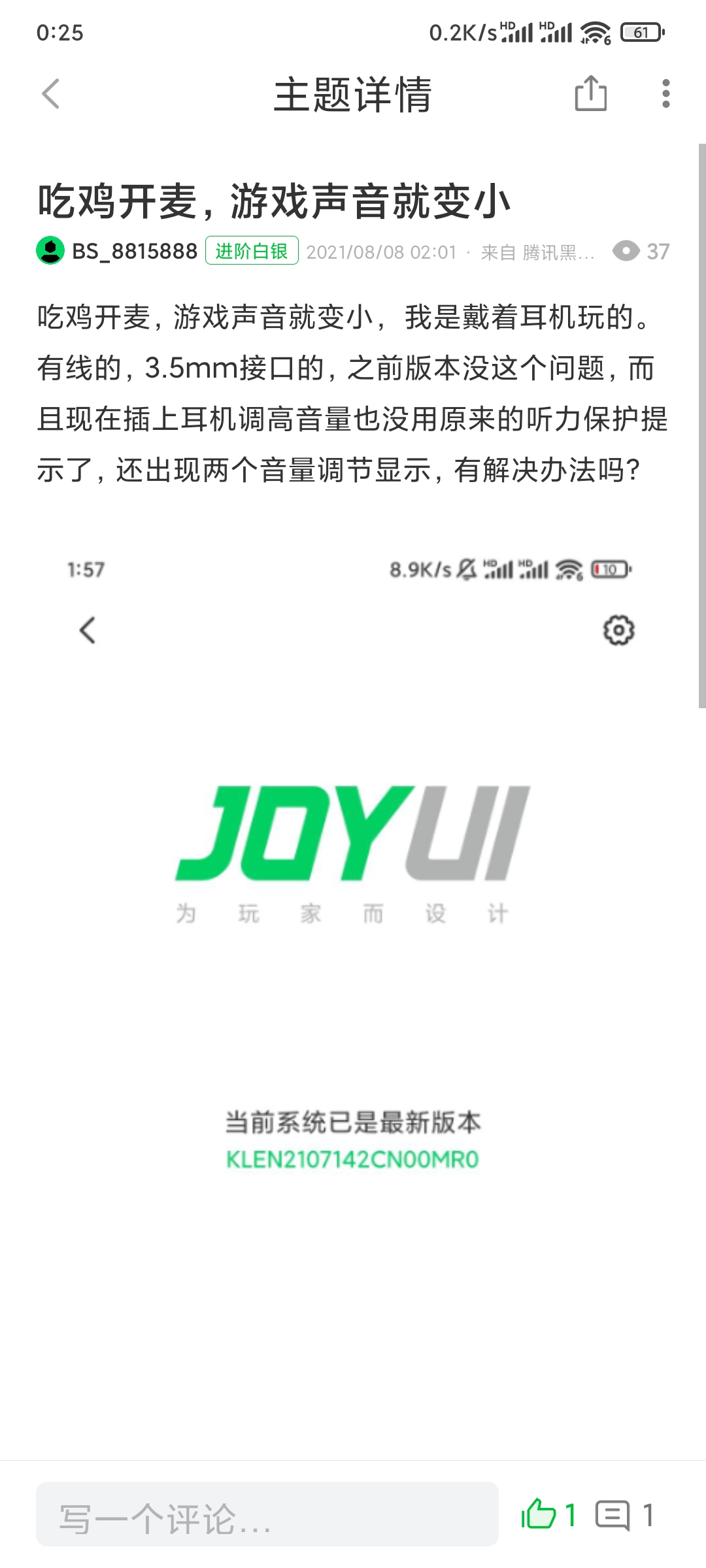Open the BS_8815888 user profile
This screenshot has height=1568, width=706.
pos(133,251)
